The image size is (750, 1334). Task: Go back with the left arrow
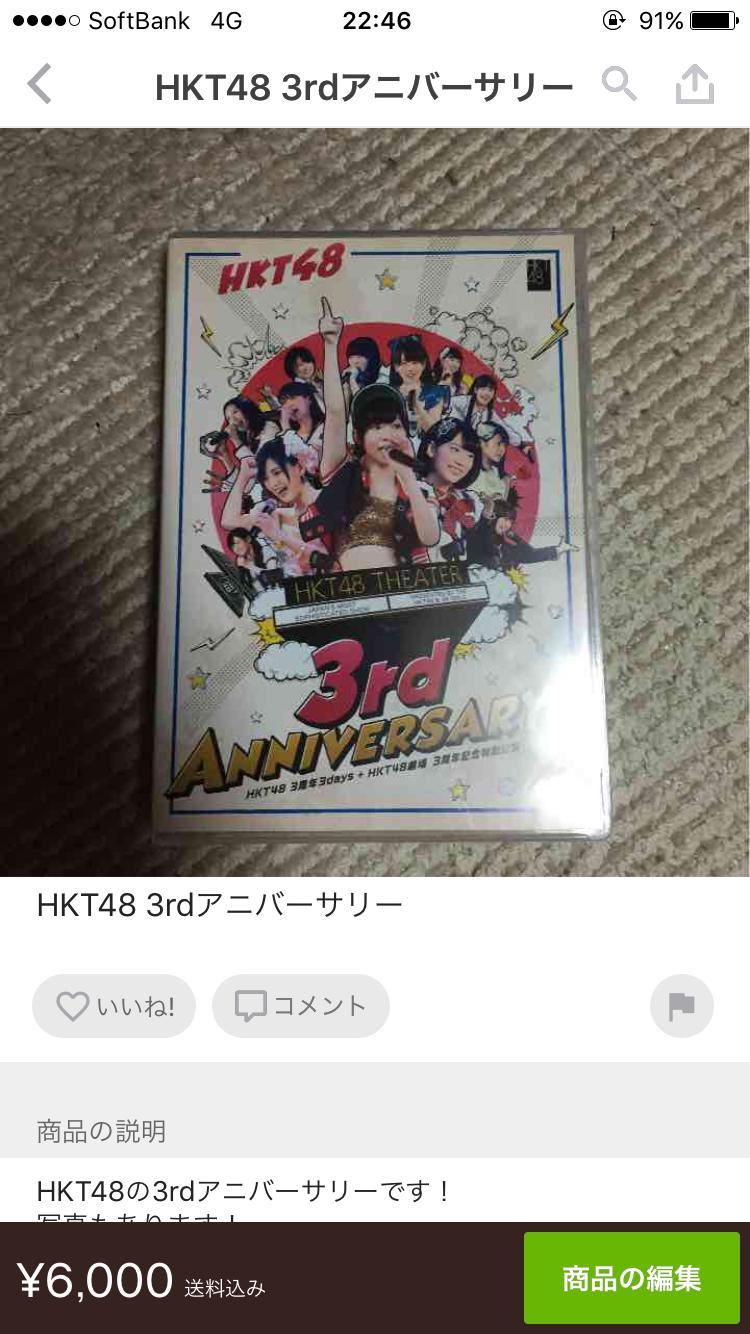(39, 85)
